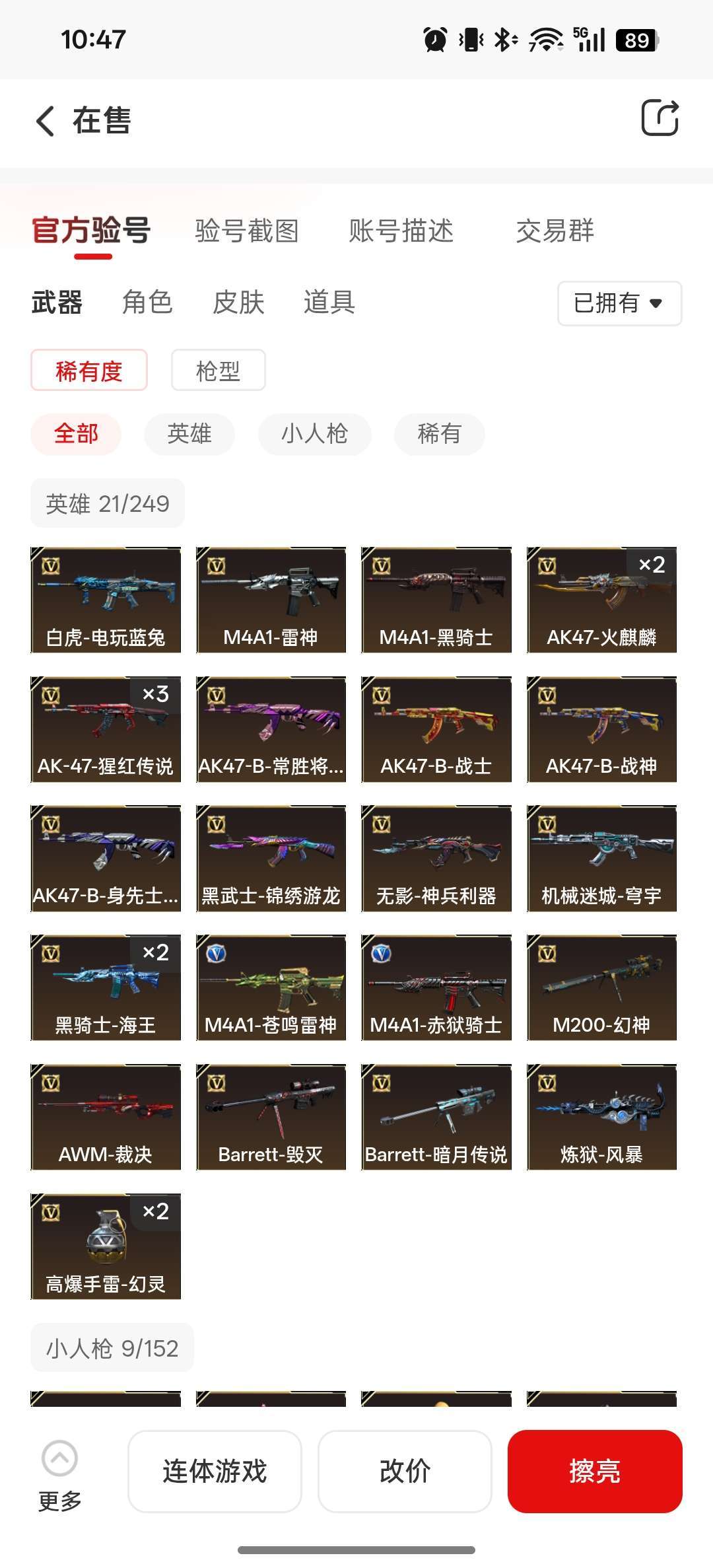Switch to the 验号截图 tab
The height and width of the screenshot is (1568, 713).
click(x=247, y=231)
